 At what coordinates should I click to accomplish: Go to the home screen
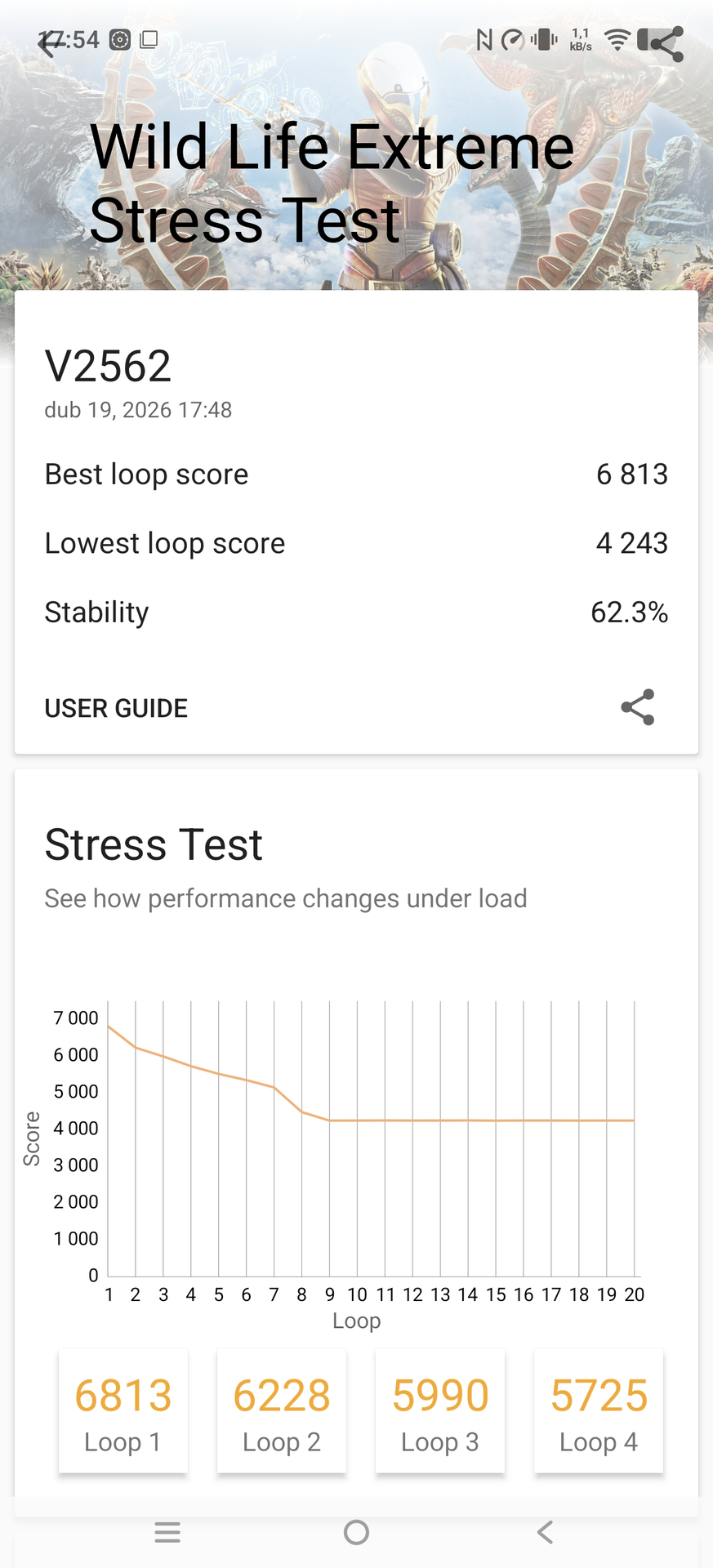tap(356, 1532)
